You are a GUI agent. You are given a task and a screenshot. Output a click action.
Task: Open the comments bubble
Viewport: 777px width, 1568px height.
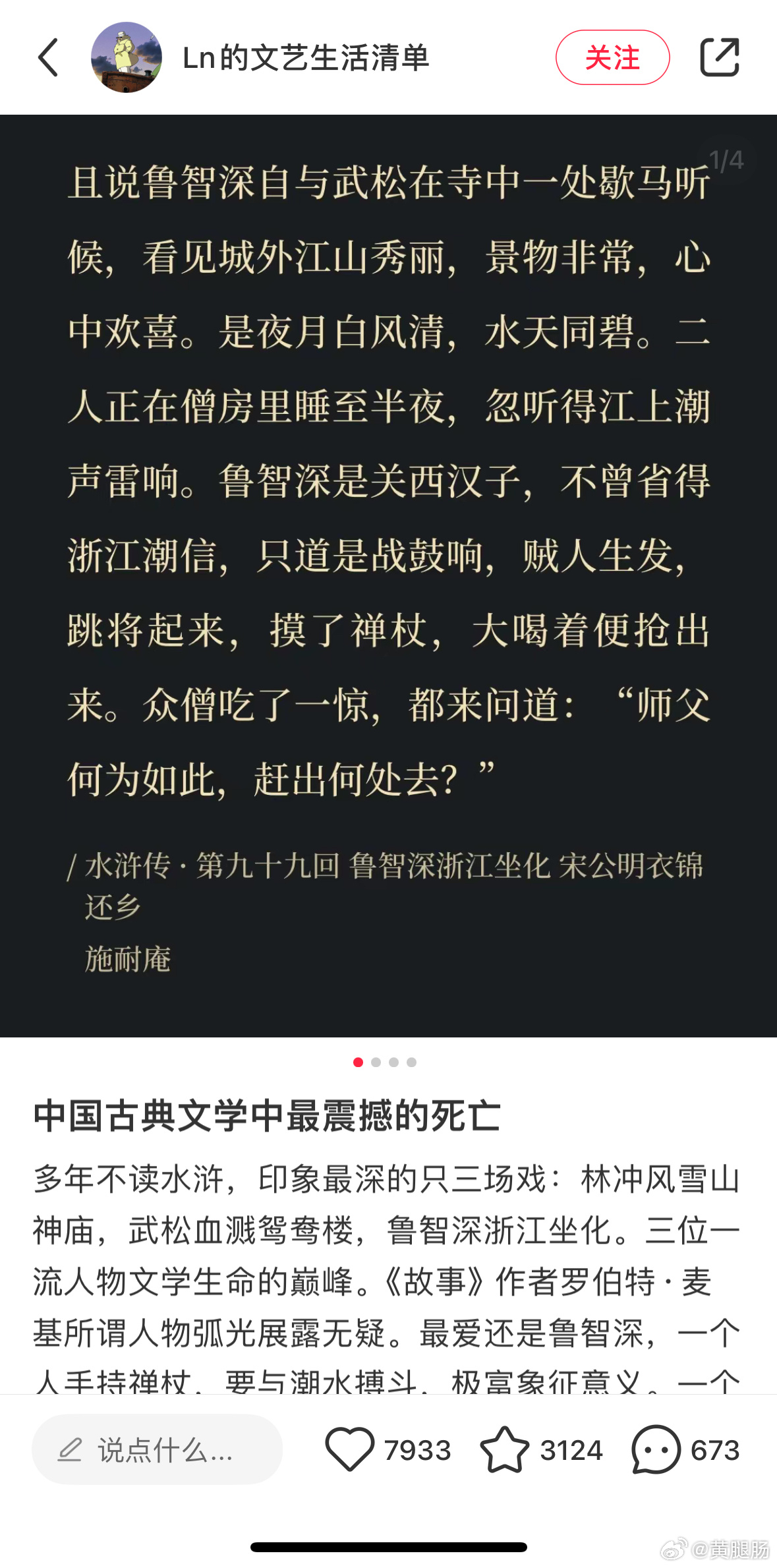click(656, 1449)
